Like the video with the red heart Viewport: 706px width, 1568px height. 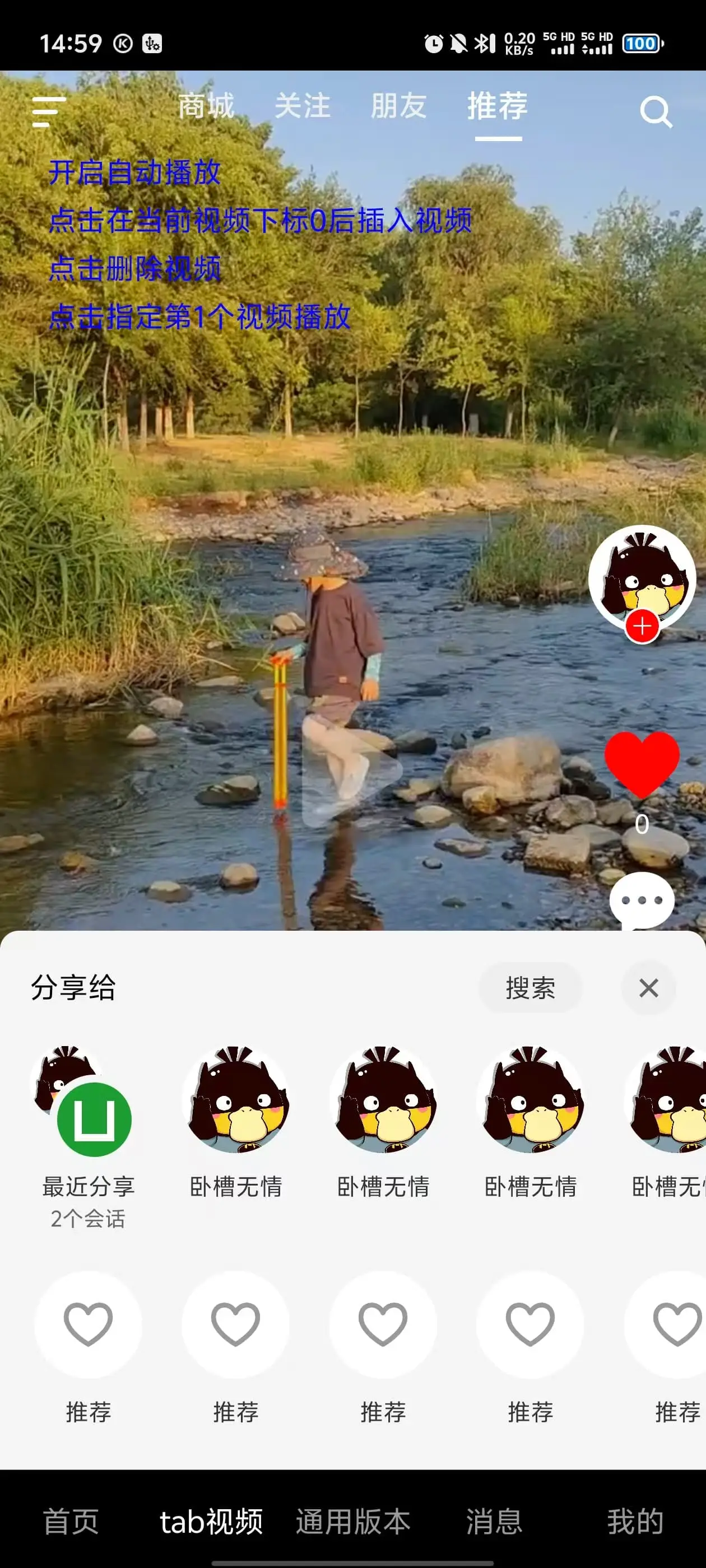[x=642, y=763]
